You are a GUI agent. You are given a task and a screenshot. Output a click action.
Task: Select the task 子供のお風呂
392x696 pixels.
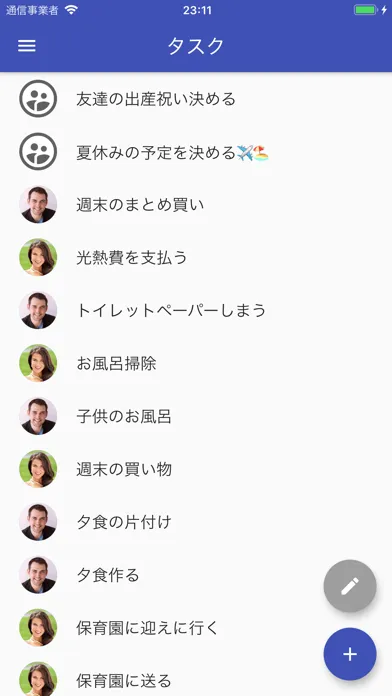(x=196, y=416)
